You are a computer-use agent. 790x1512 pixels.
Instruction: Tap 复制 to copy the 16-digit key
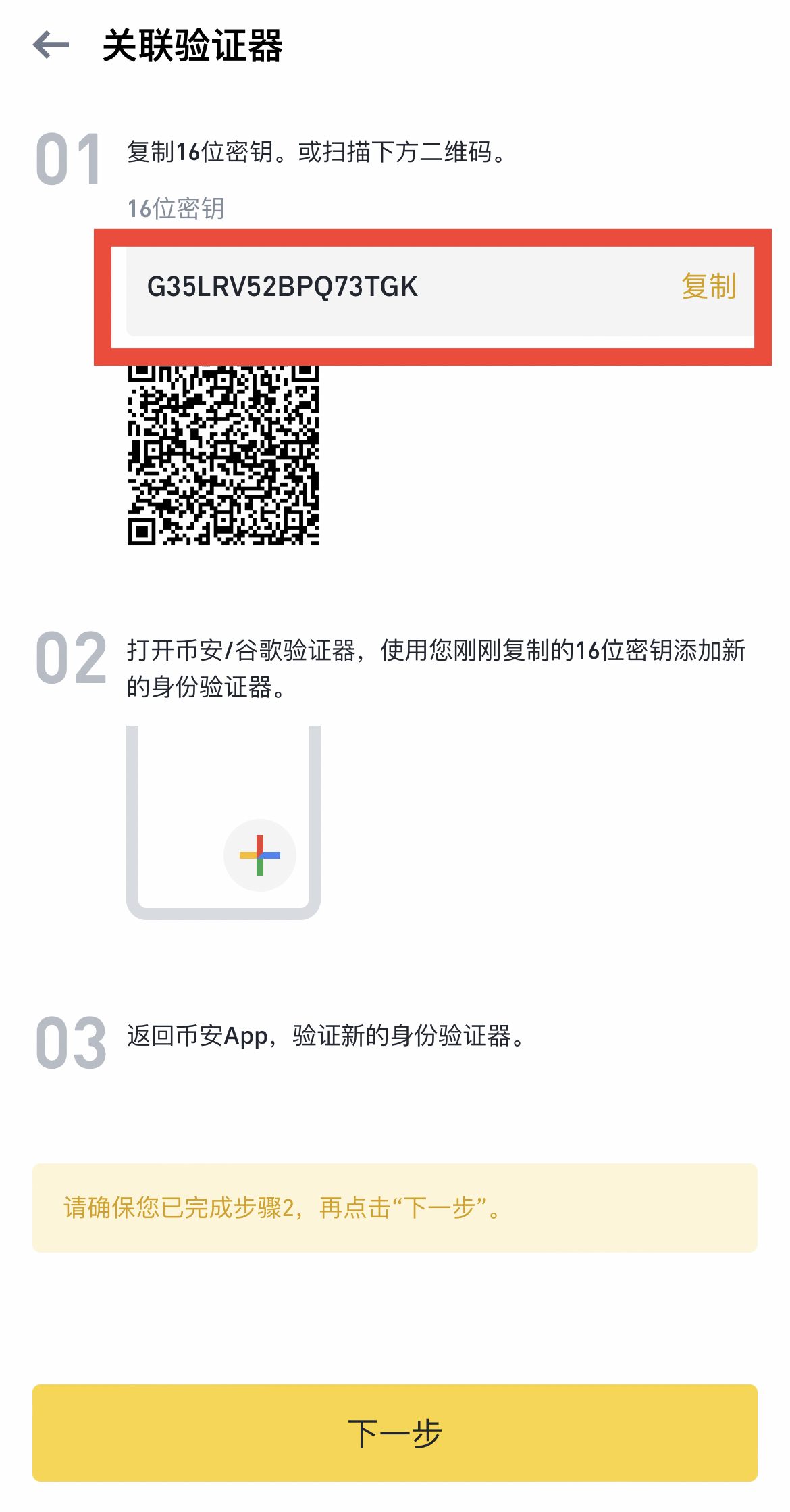point(708,286)
